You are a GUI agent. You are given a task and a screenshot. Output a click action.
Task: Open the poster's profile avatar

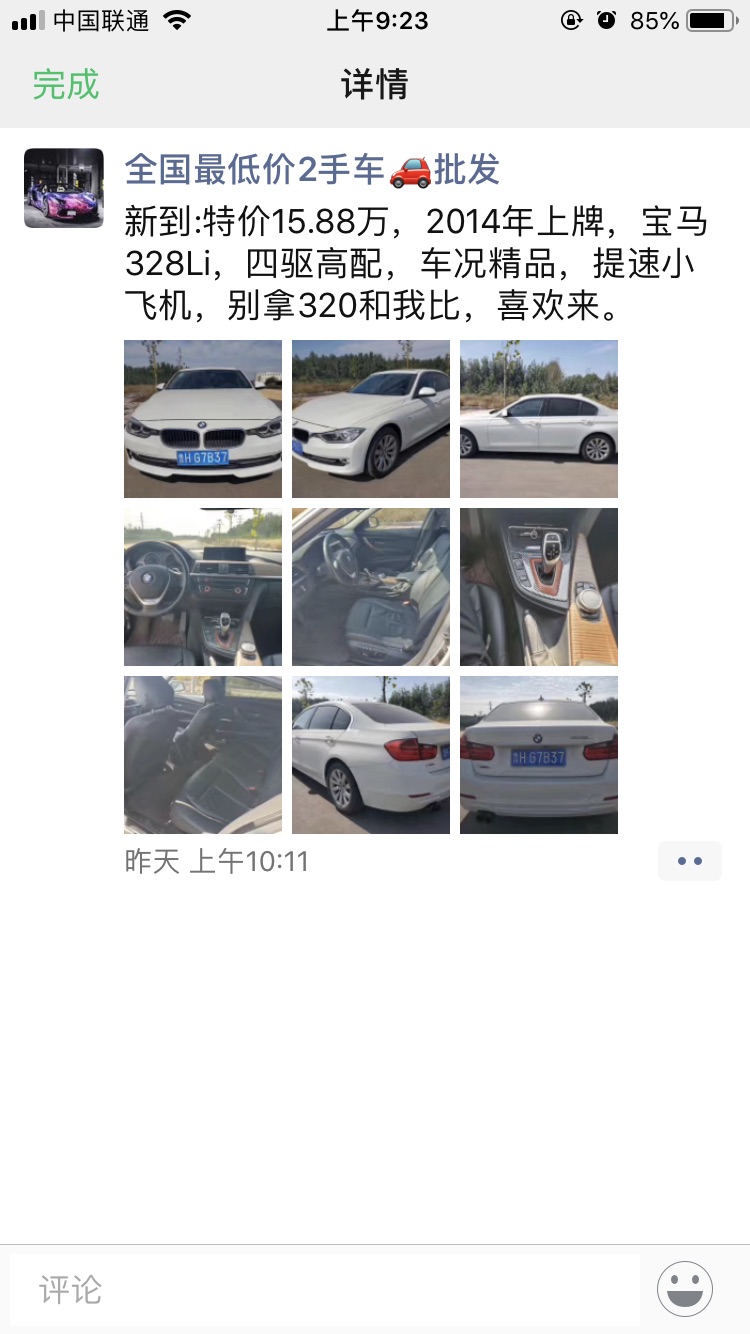(x=64, y=188)
